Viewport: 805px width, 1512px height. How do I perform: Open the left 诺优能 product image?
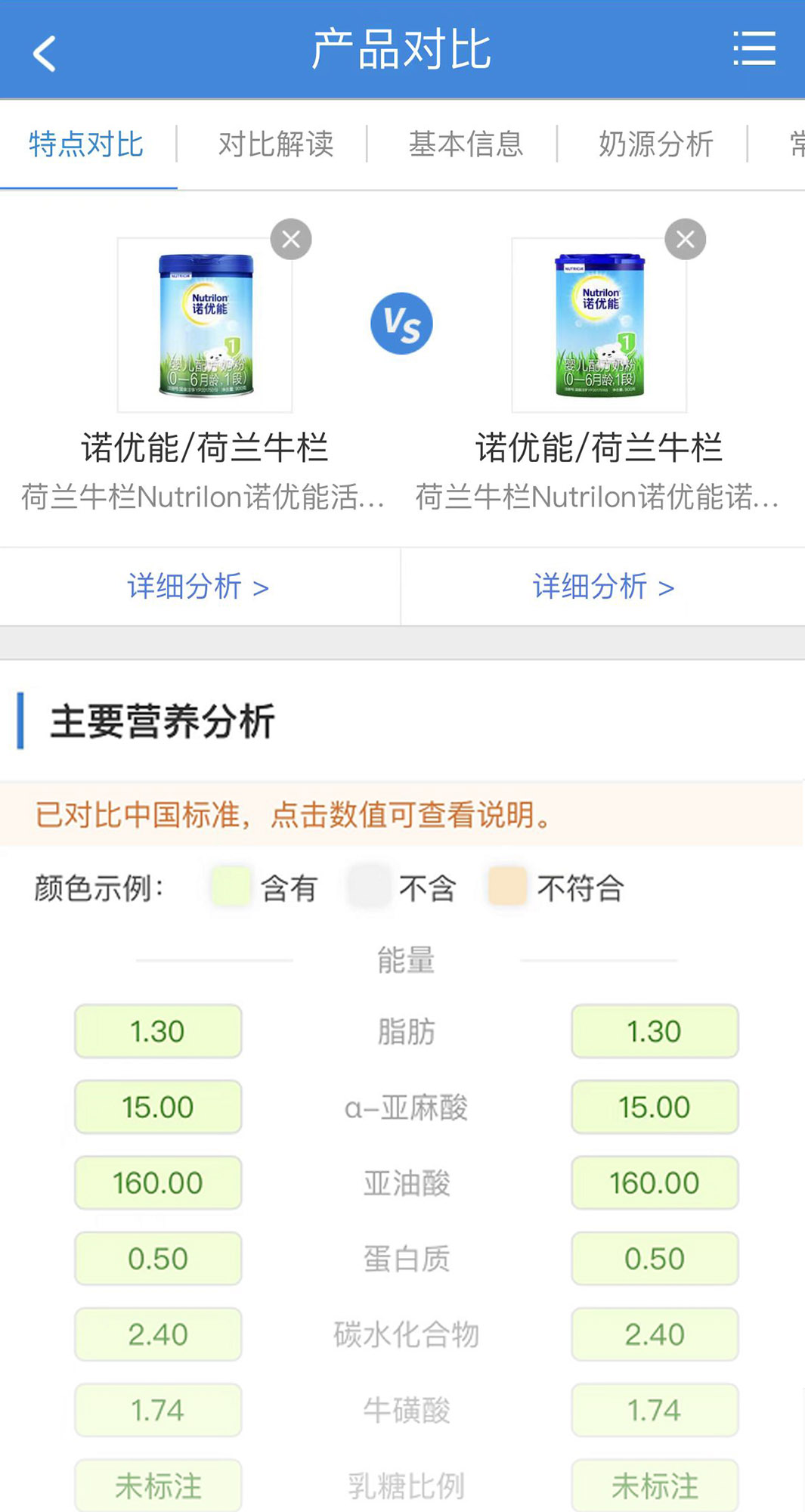click(x=205, y=325)
